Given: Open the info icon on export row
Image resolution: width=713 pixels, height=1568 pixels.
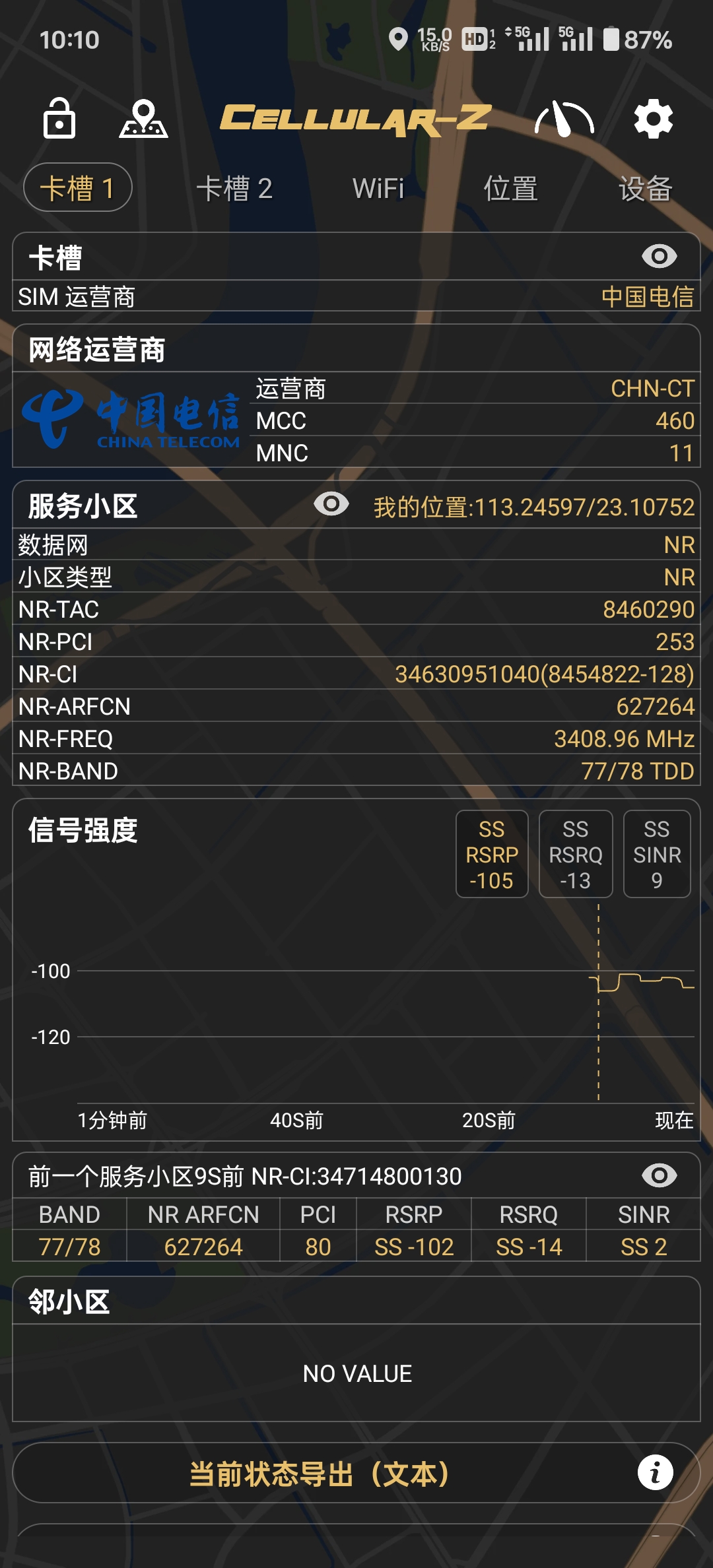Looking at the screenshot, I should pos(656,1473).
